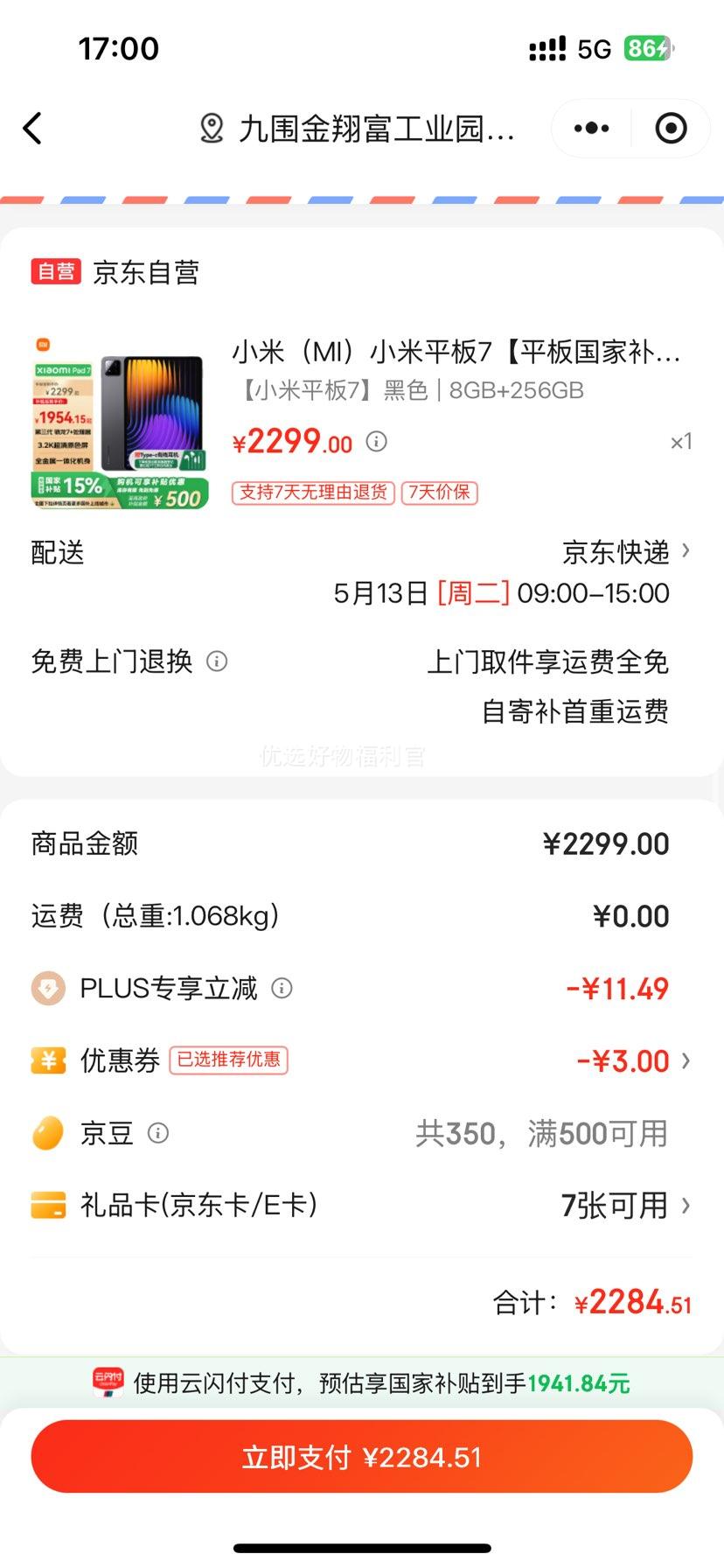Viewport: 724px width, 1568px height.
Task: Open the mini program more options menu
Action: click(x=592, y=129)
